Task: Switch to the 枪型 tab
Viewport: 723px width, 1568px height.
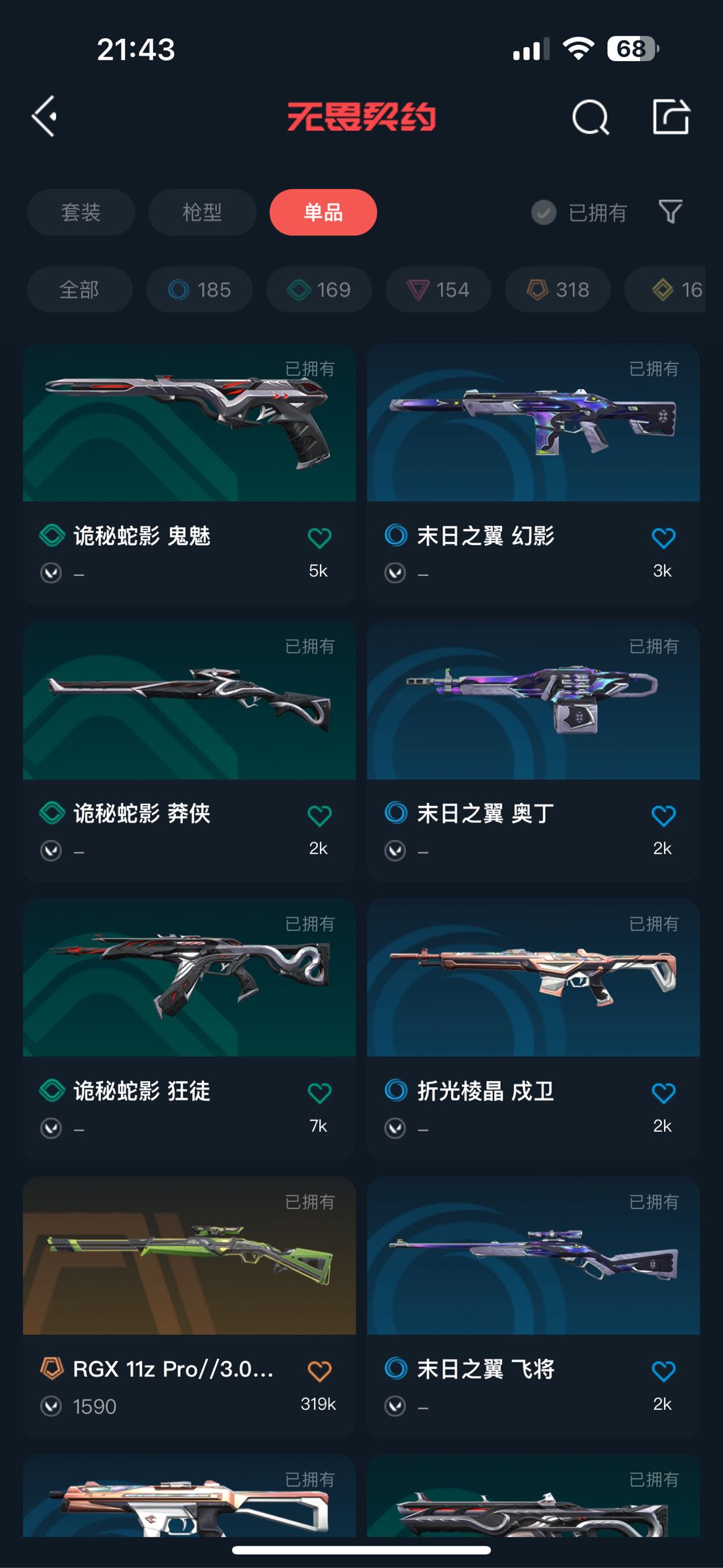Action: [202, 212]
